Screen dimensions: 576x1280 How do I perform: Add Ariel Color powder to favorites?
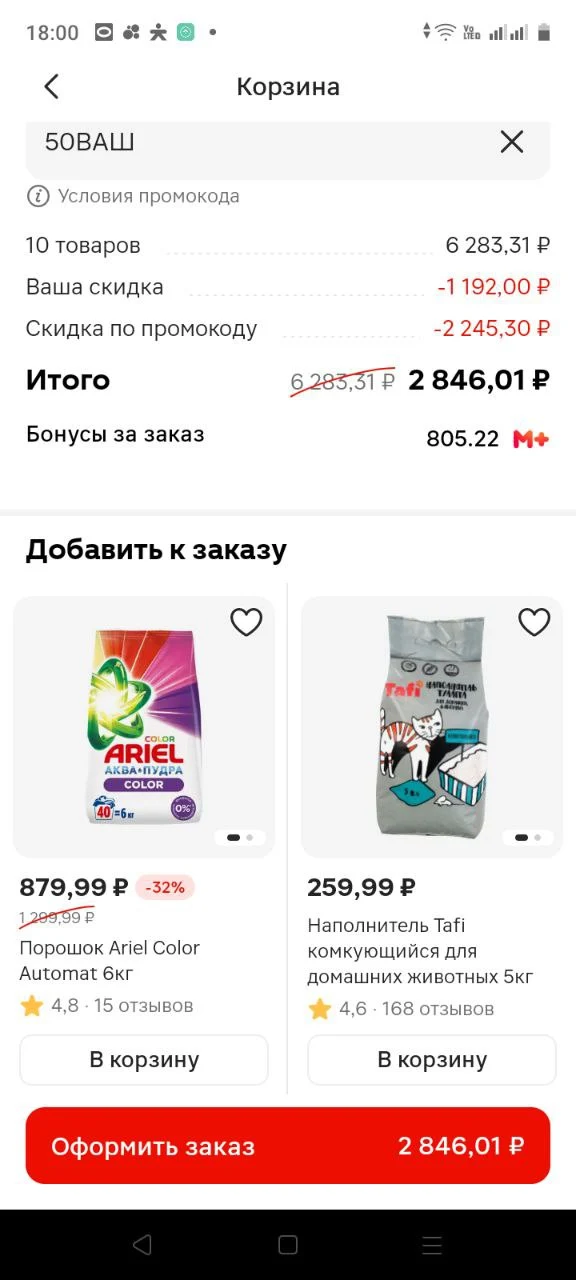[x=246, y=622]
